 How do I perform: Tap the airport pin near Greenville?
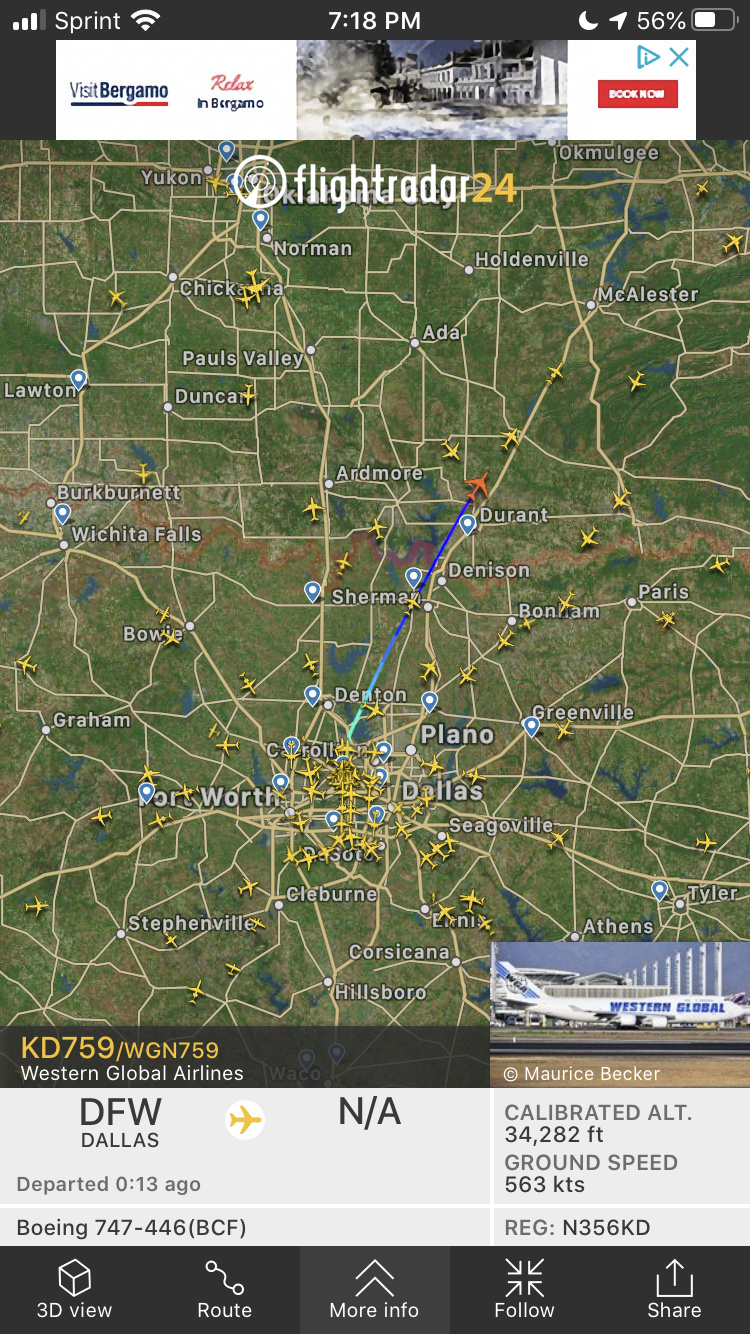click(531, 726)
